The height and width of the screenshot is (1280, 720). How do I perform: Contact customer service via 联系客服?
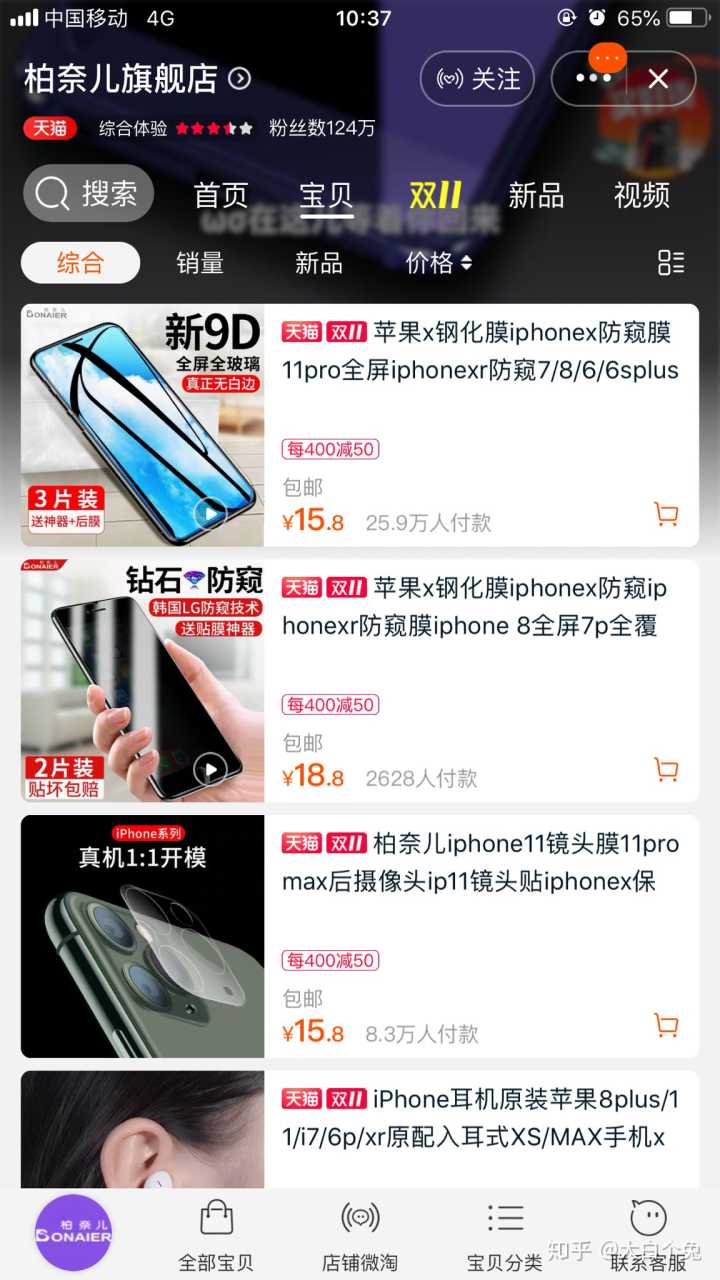[x=648, y=1235]
